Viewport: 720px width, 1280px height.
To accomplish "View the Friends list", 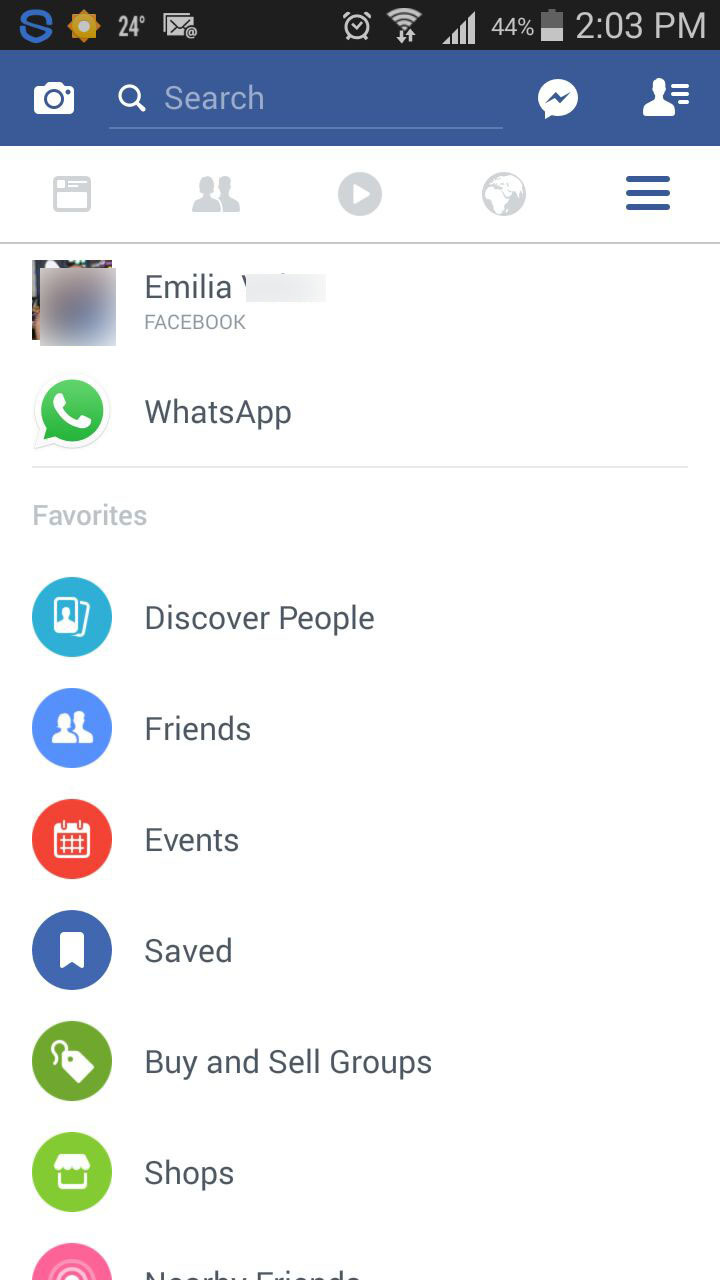I will pos(197,729).
